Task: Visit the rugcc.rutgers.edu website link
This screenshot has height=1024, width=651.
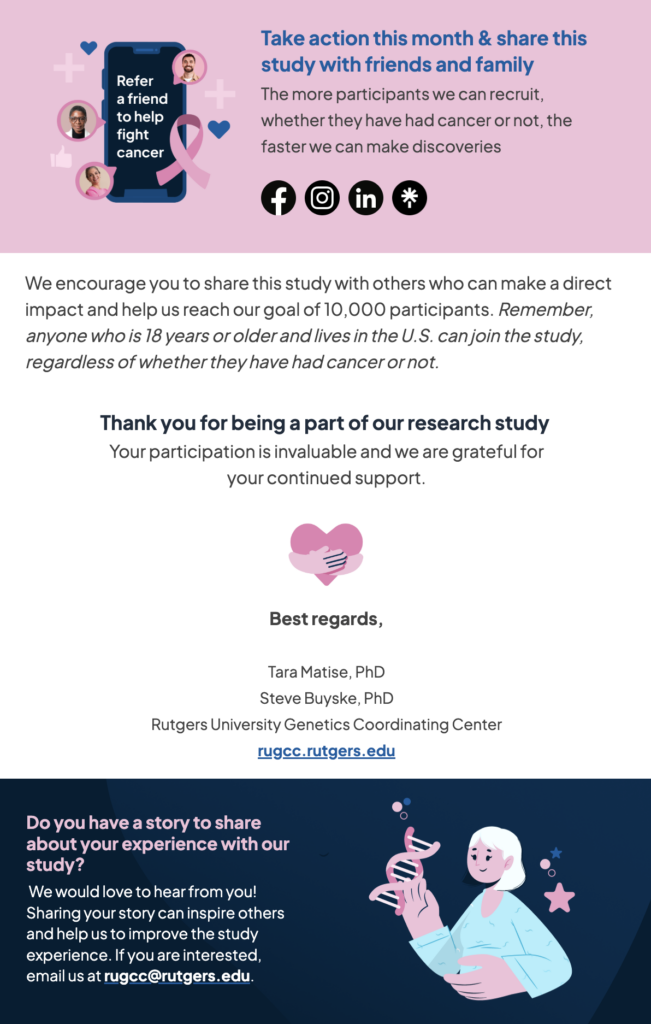Action: pos(326,751)
